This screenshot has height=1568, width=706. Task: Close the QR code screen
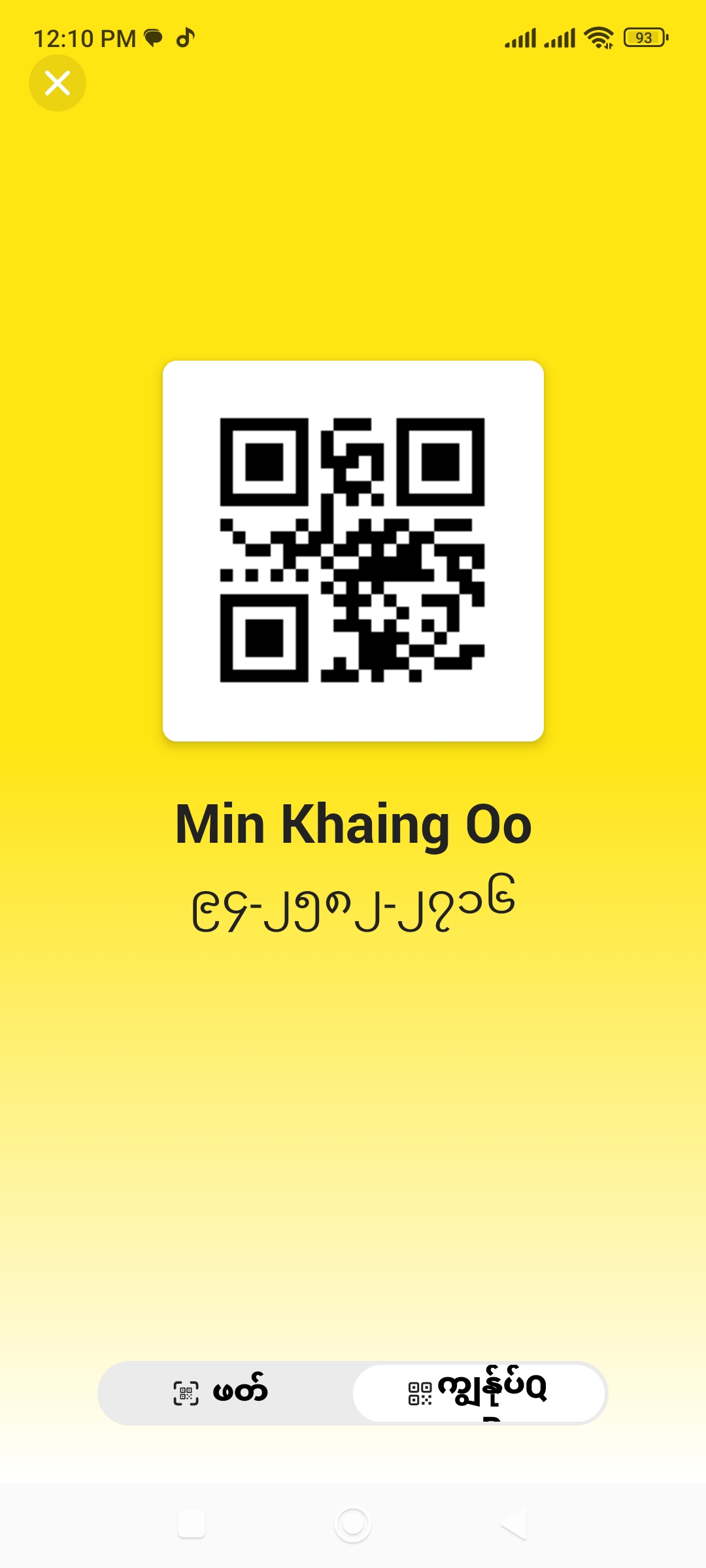(58, 83)
